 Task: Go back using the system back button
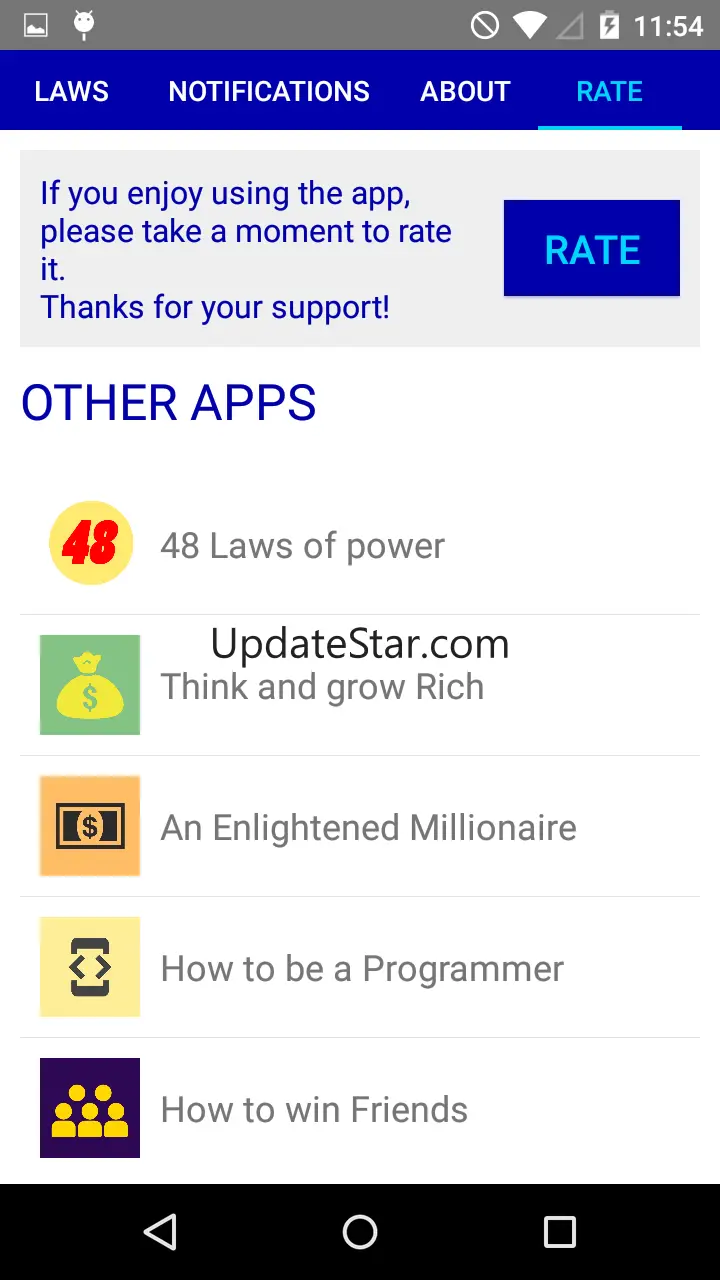coord(160,1232)
